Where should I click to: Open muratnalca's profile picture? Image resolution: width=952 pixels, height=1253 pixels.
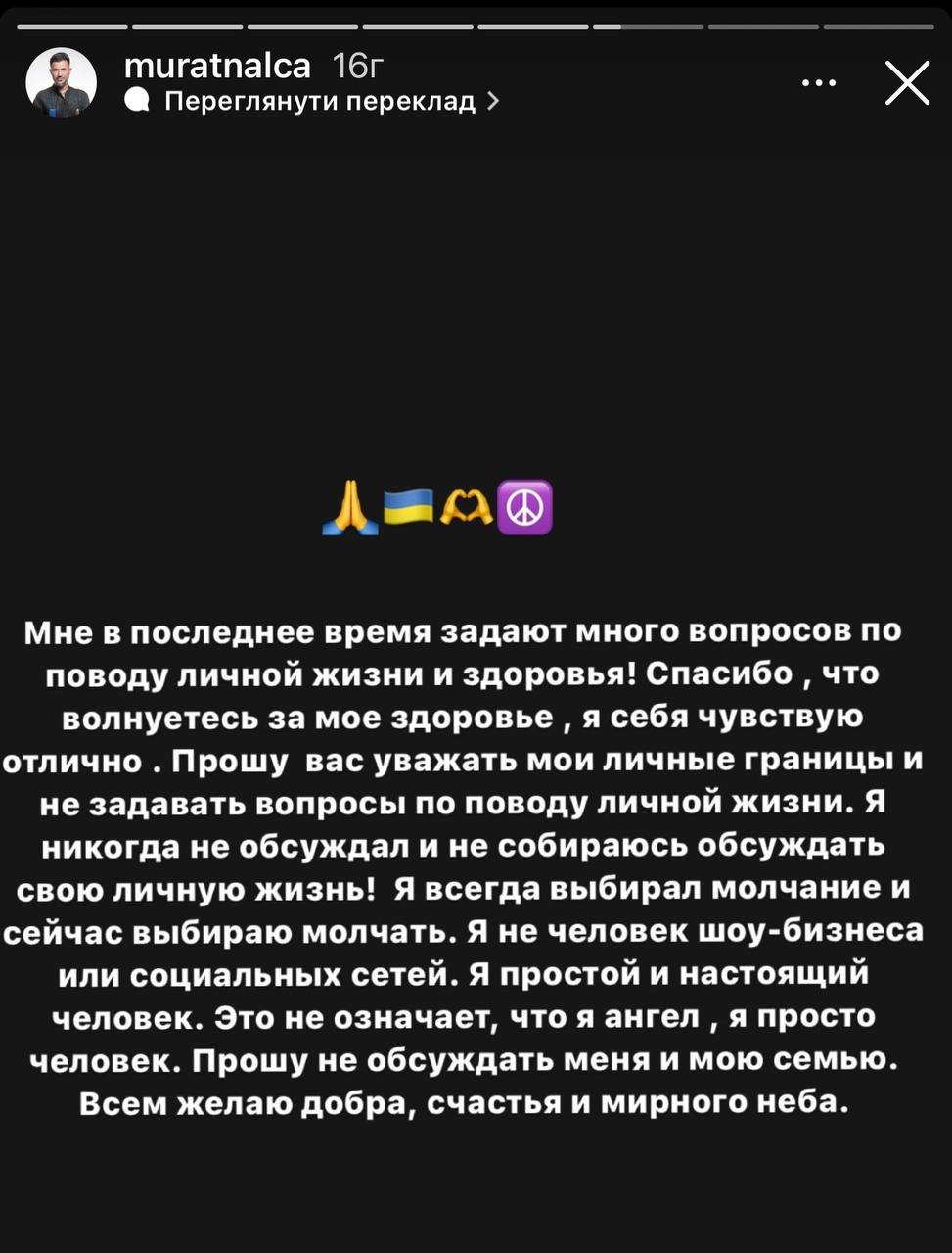coord(61,83)
